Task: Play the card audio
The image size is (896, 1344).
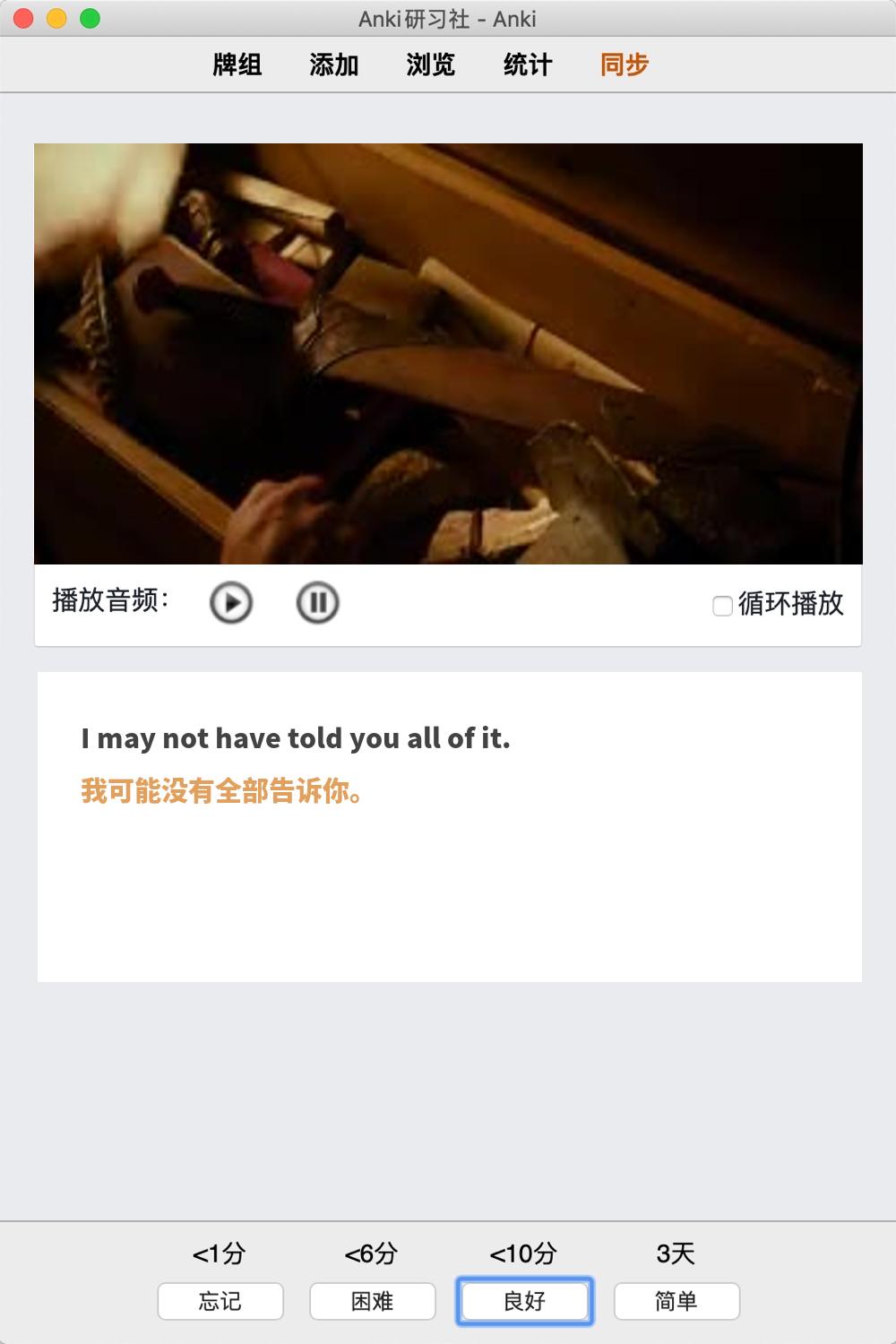Action: [x=231, y=602]
